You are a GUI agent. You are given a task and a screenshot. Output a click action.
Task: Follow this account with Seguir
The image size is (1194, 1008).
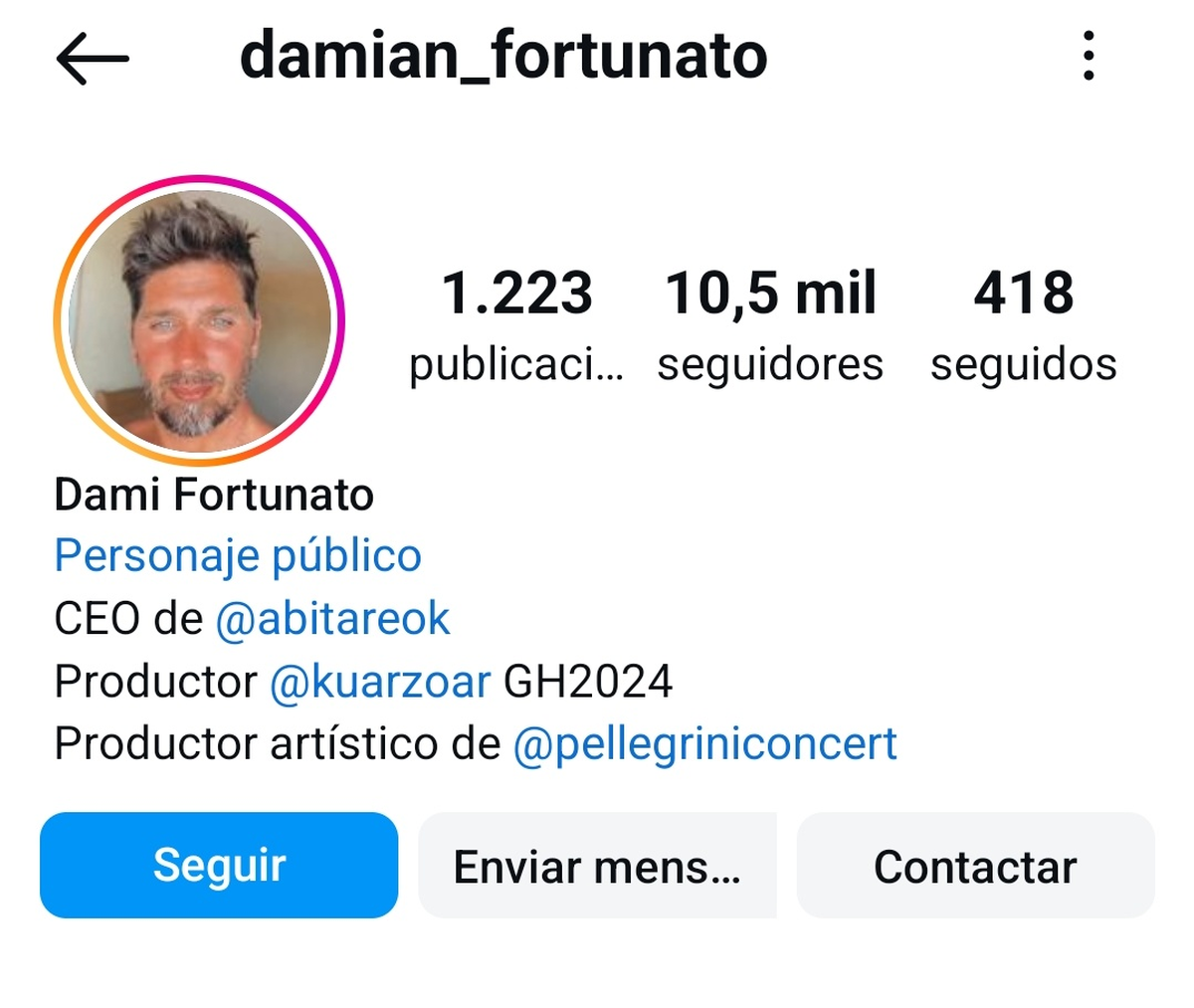coord(219,866)
